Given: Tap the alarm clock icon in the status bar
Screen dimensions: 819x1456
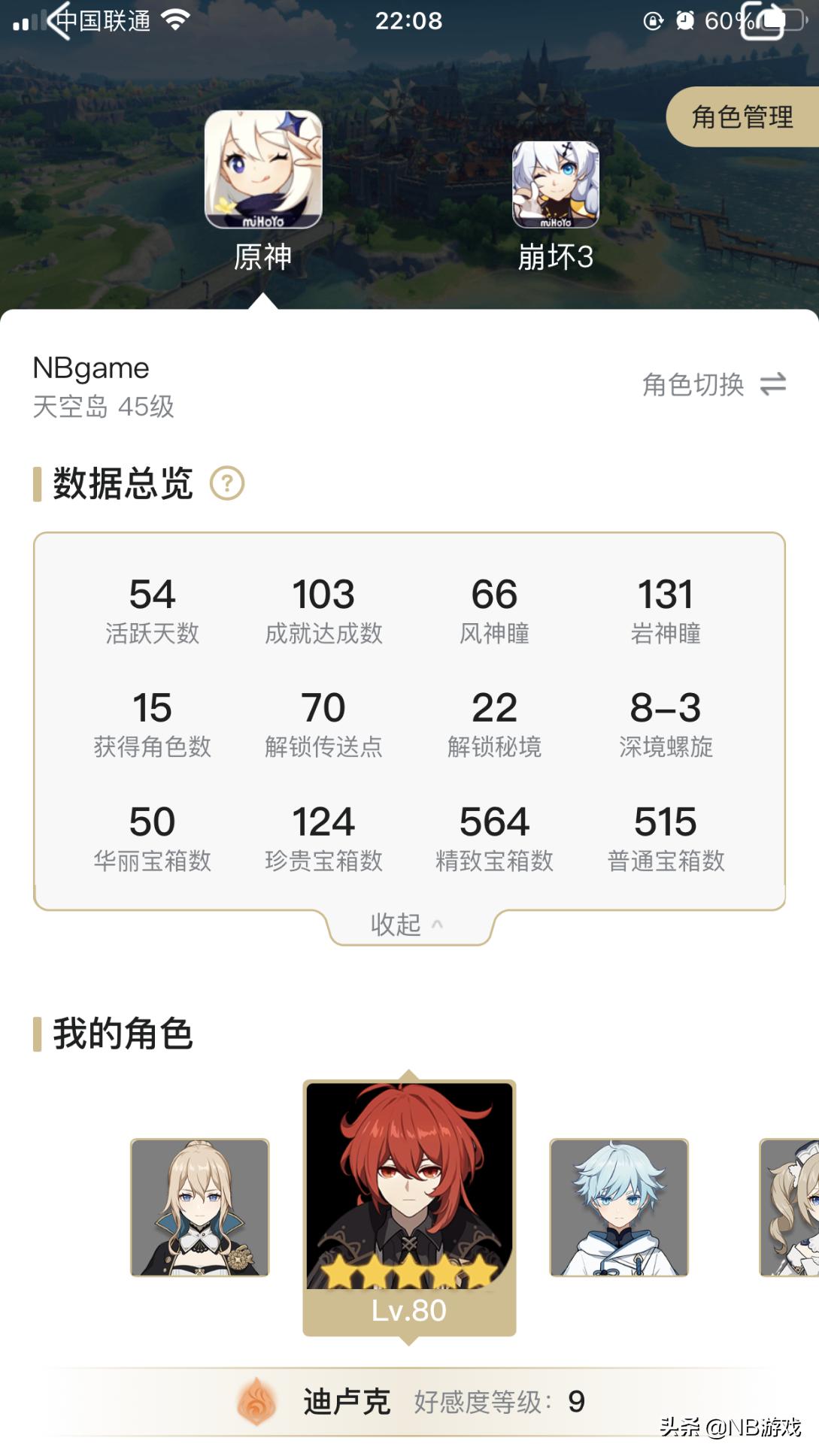Looking at the screenshot, I should [x=684, y=20].
